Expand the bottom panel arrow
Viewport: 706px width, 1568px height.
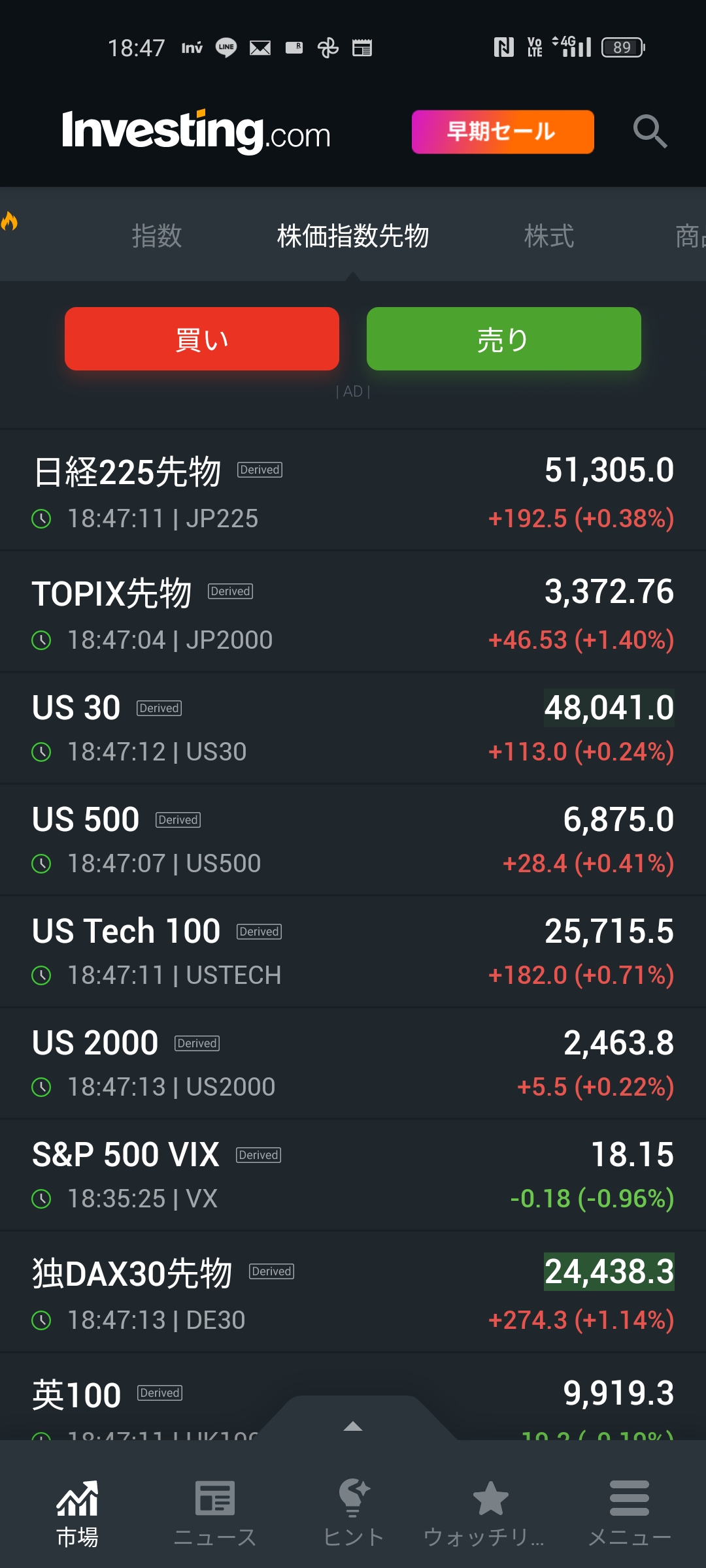(x=353, y=1426)
